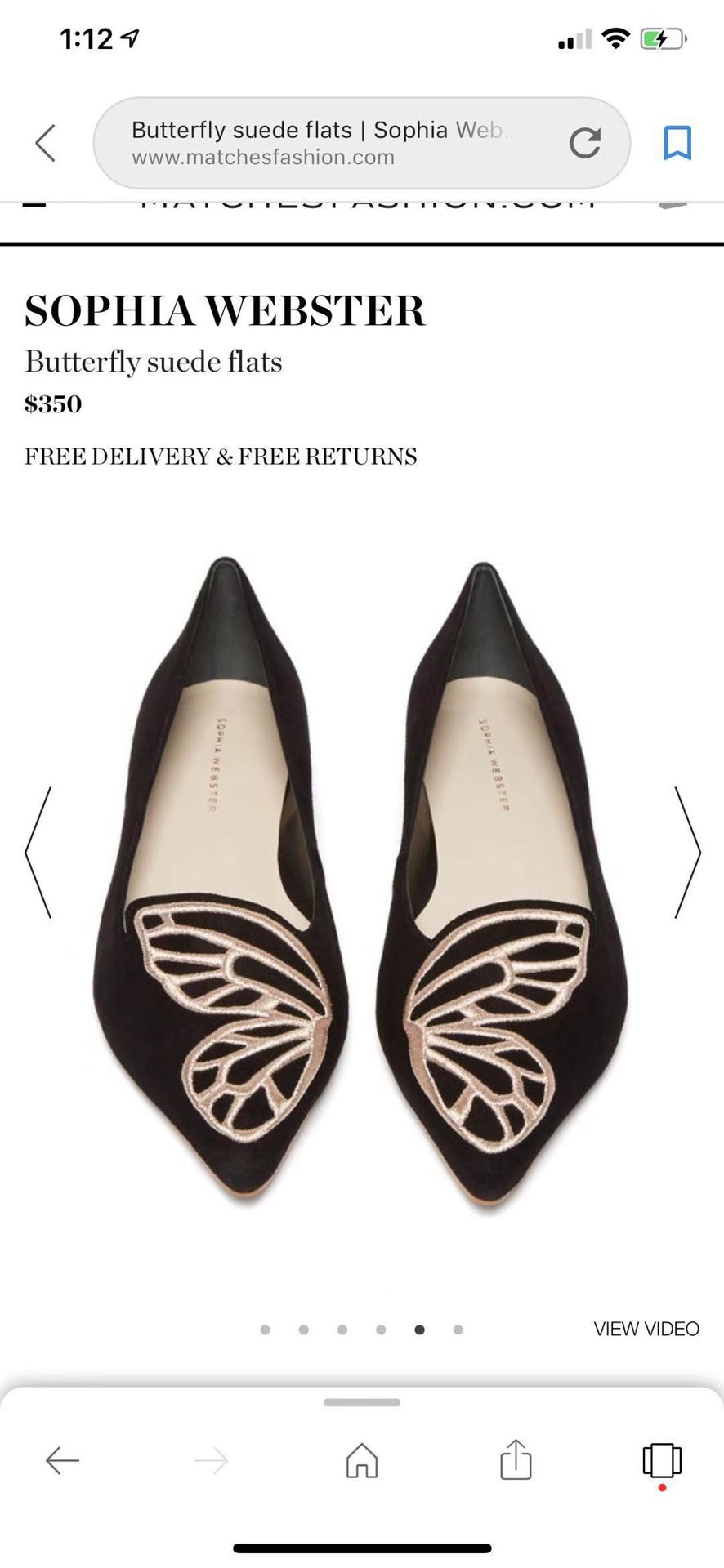Jump to the first image dot
The image size is (724, 1568).
click(x=265, y=1330)
